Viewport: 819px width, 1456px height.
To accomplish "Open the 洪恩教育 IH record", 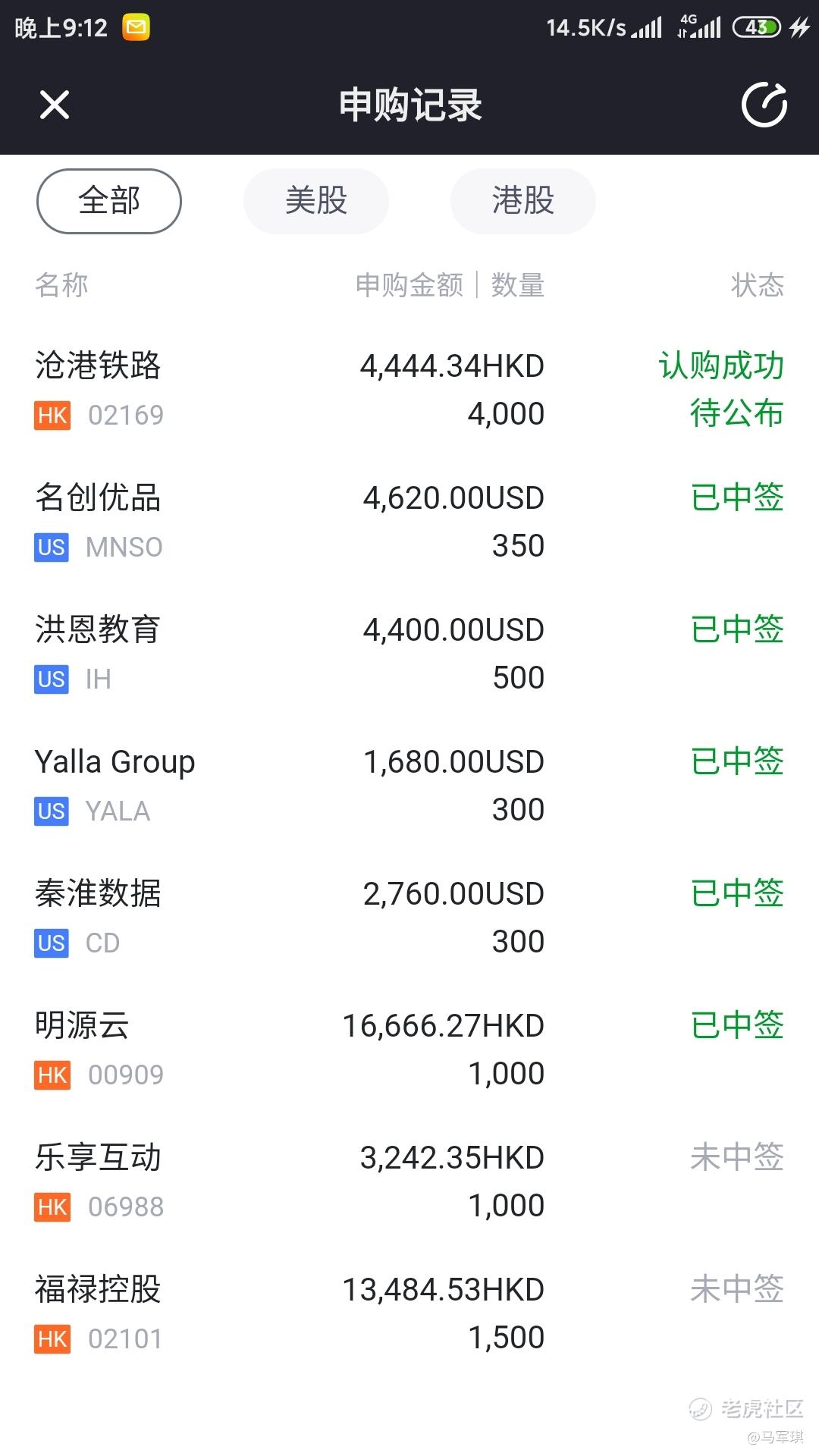I will (x=409, y=654).
